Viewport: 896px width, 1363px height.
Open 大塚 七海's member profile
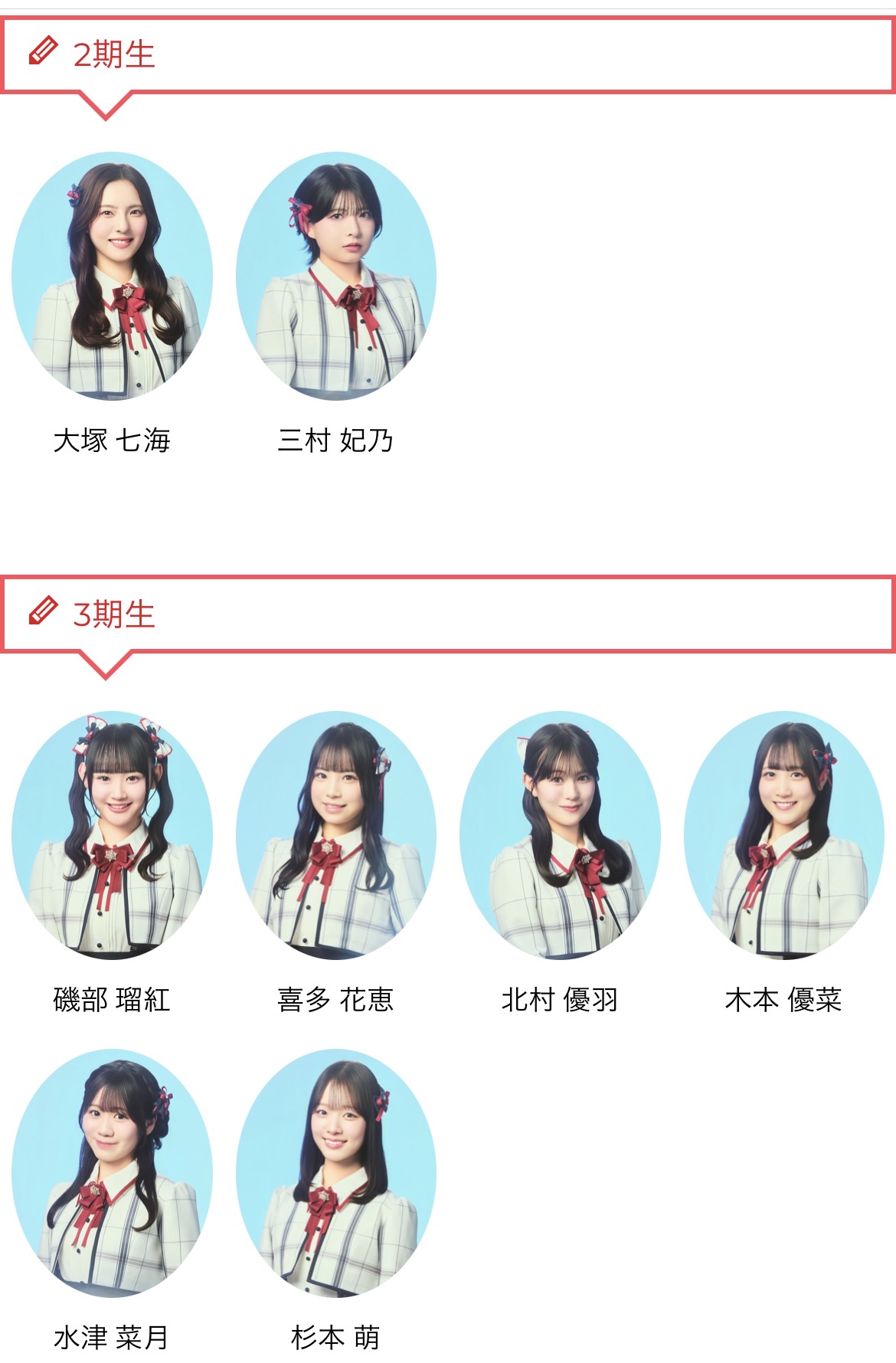(x=112, y=276)
